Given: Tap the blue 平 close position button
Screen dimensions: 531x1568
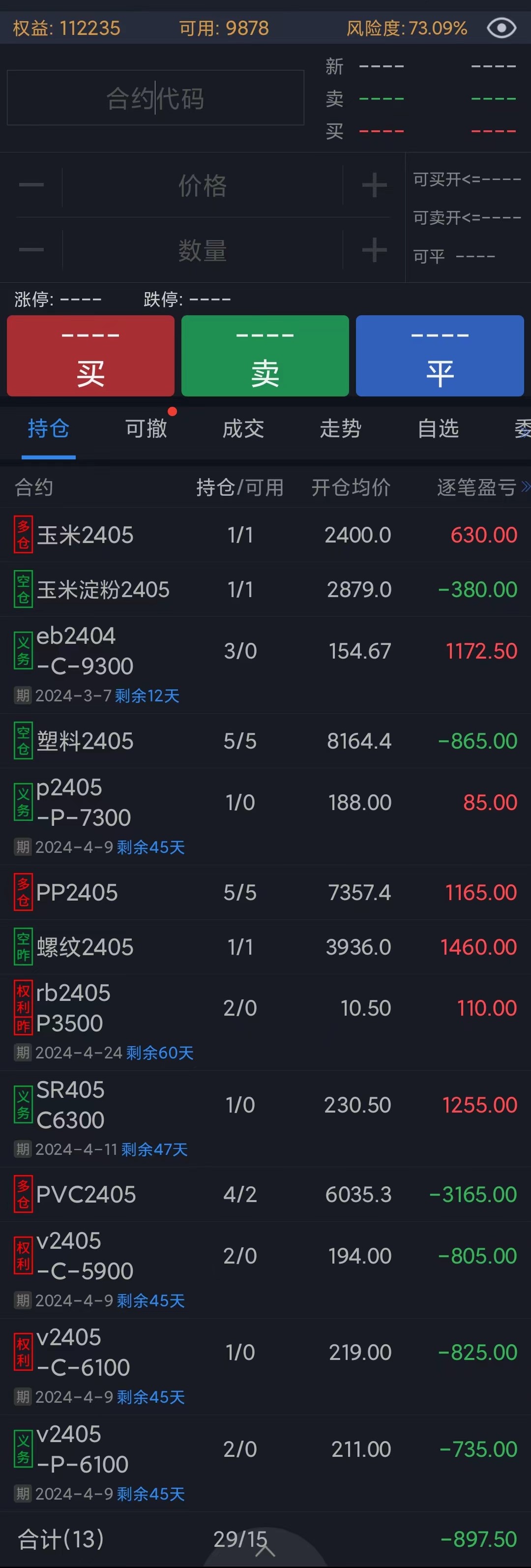Looking at the screenshot, I should click(440, 356).
